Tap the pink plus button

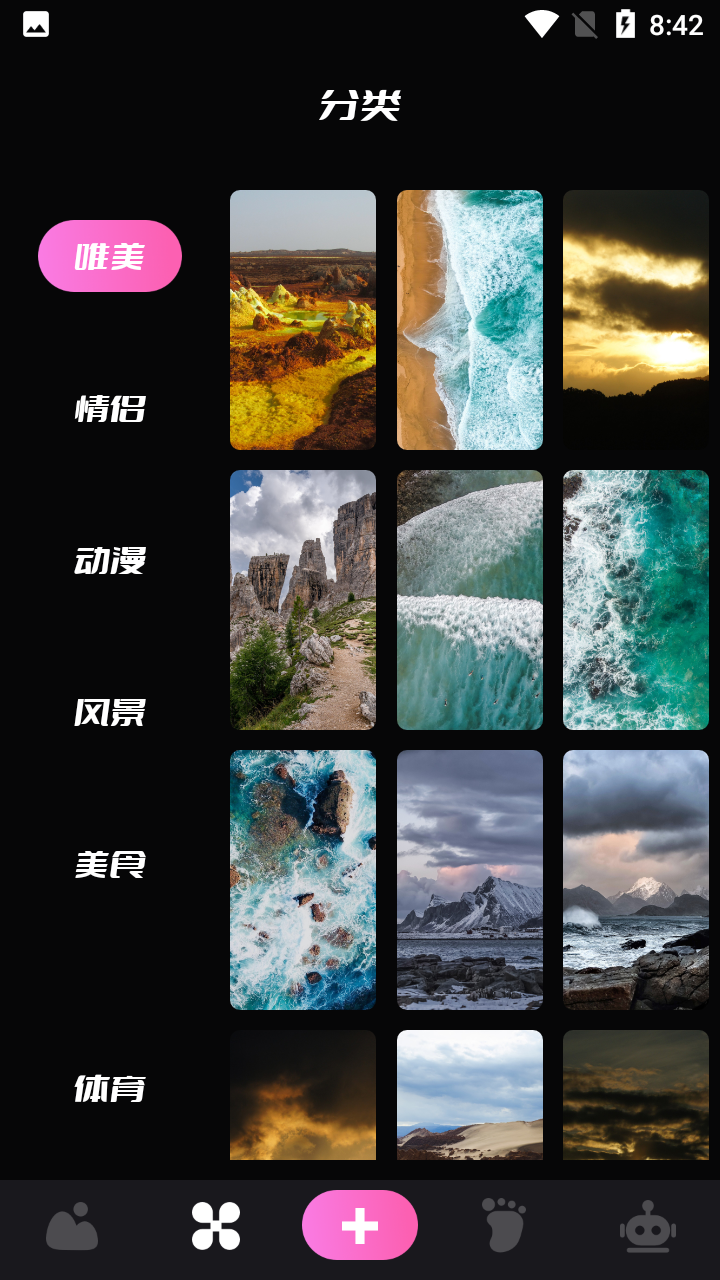tap(360, 1225)
